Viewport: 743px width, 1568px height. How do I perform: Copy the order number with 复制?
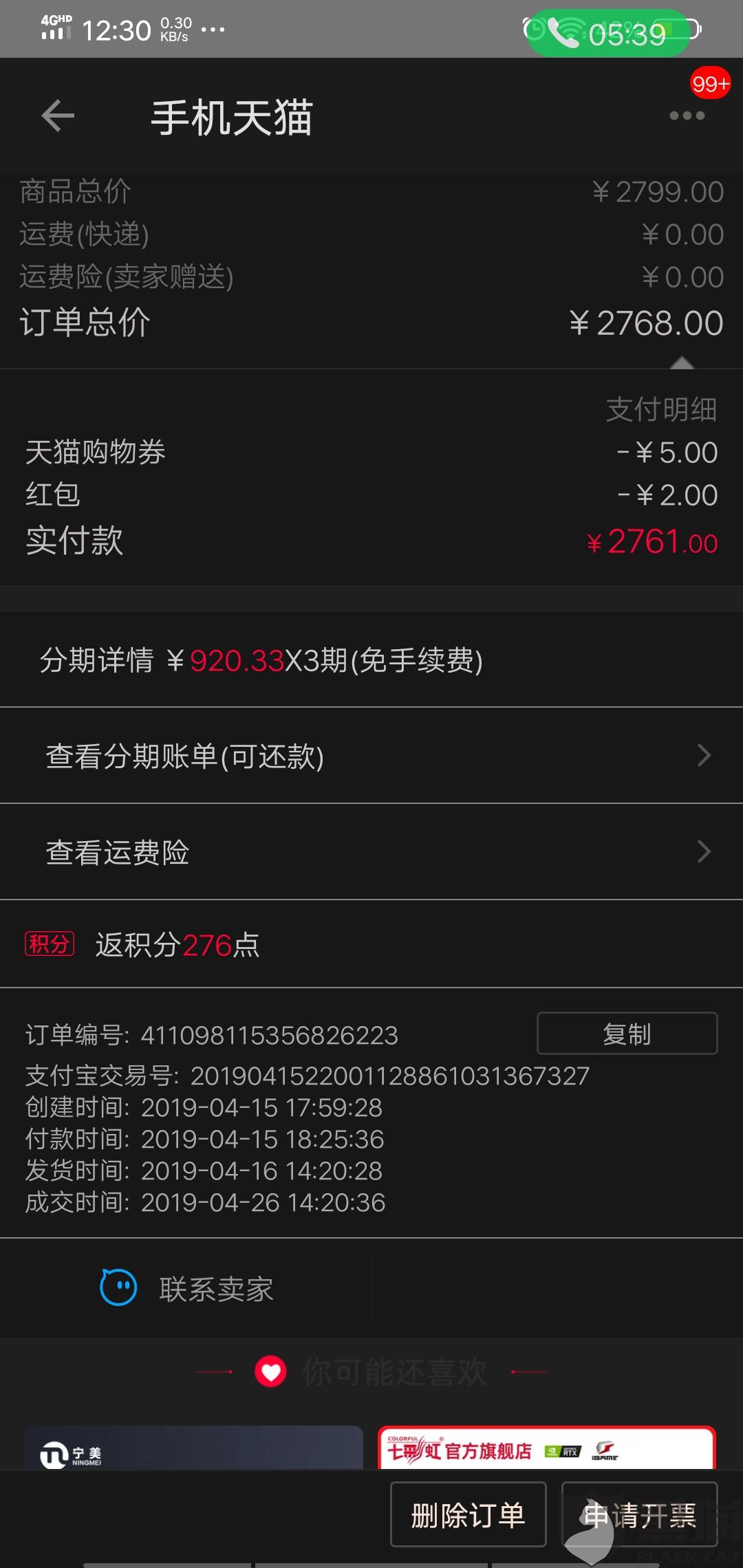tap(627, 1034)
